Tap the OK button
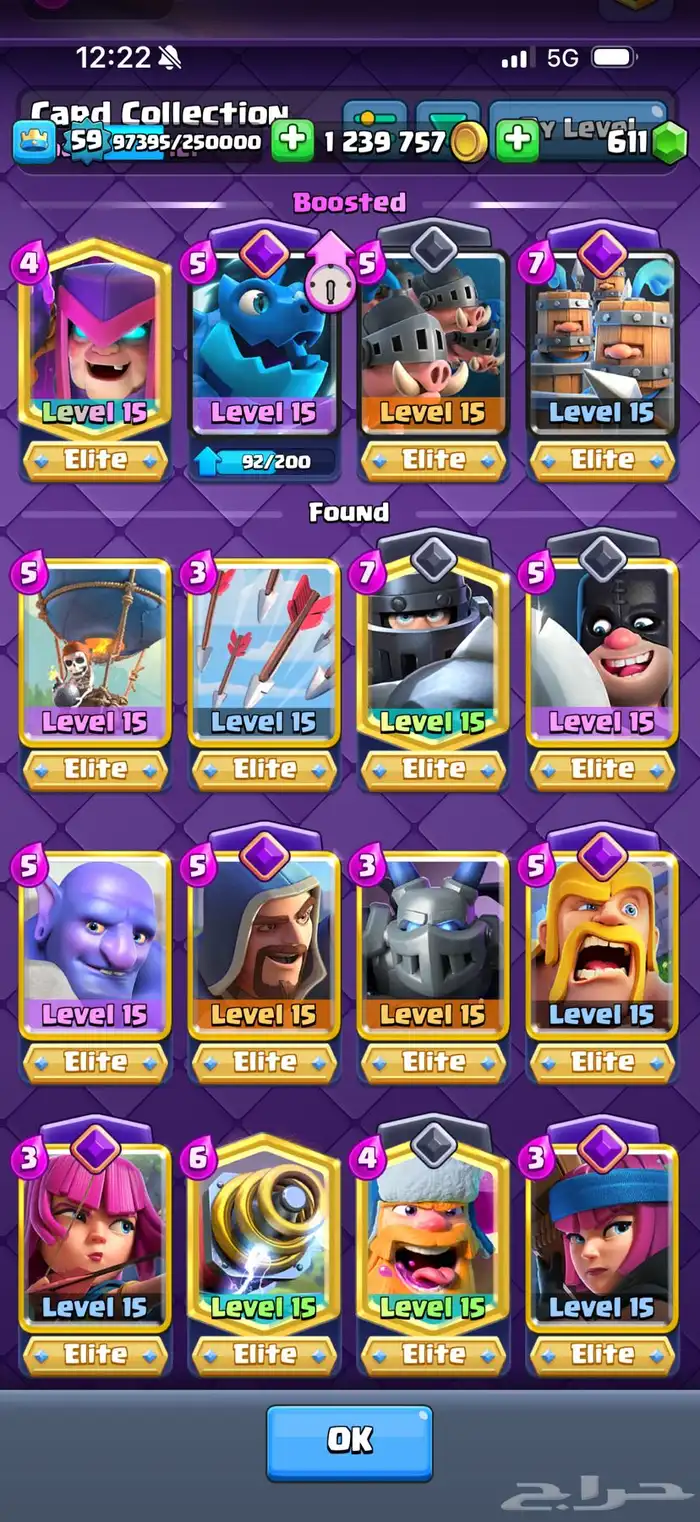The height and width of the screenshot is (1522, 700). (x=349, y=1441)
